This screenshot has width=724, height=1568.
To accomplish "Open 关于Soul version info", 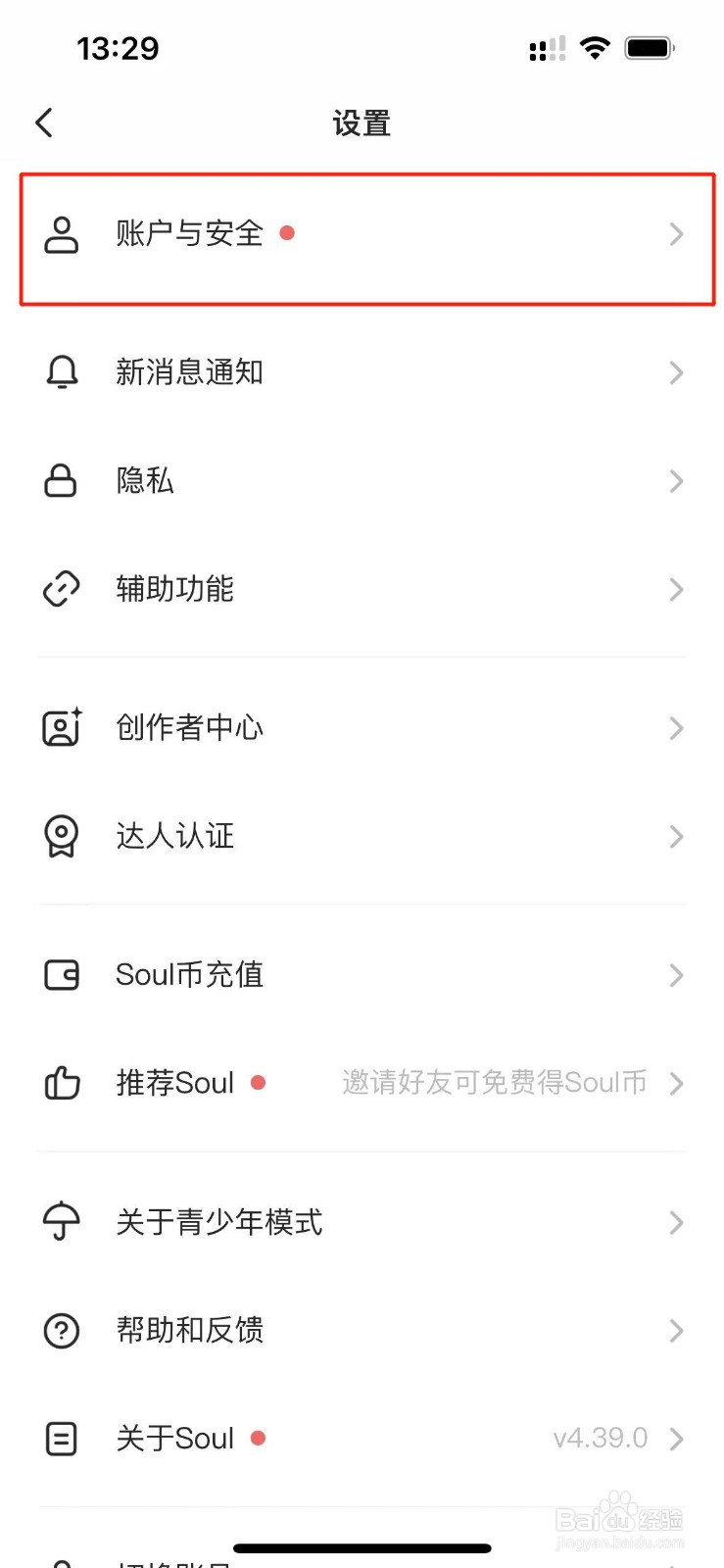I will (x=362, y=1439).
